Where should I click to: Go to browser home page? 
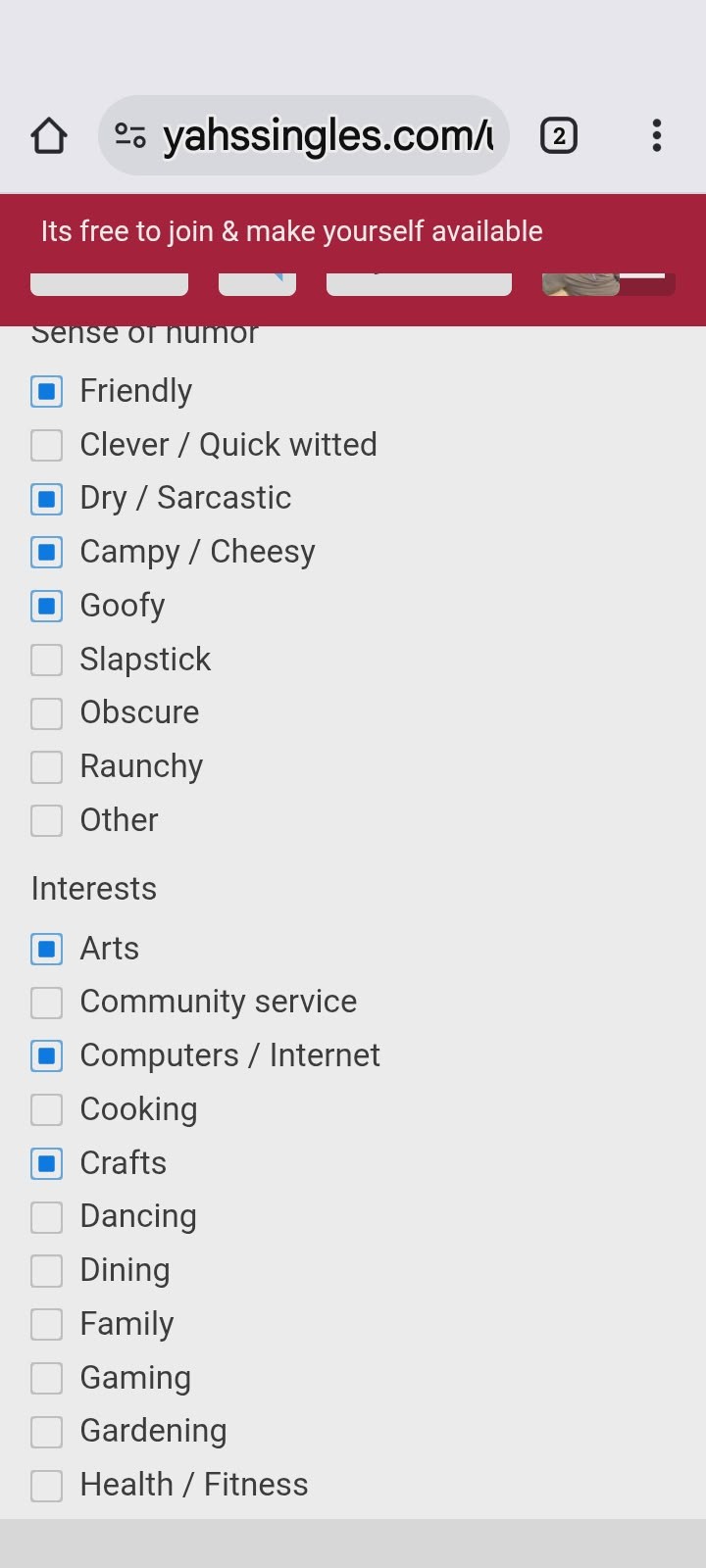point(48,136)
